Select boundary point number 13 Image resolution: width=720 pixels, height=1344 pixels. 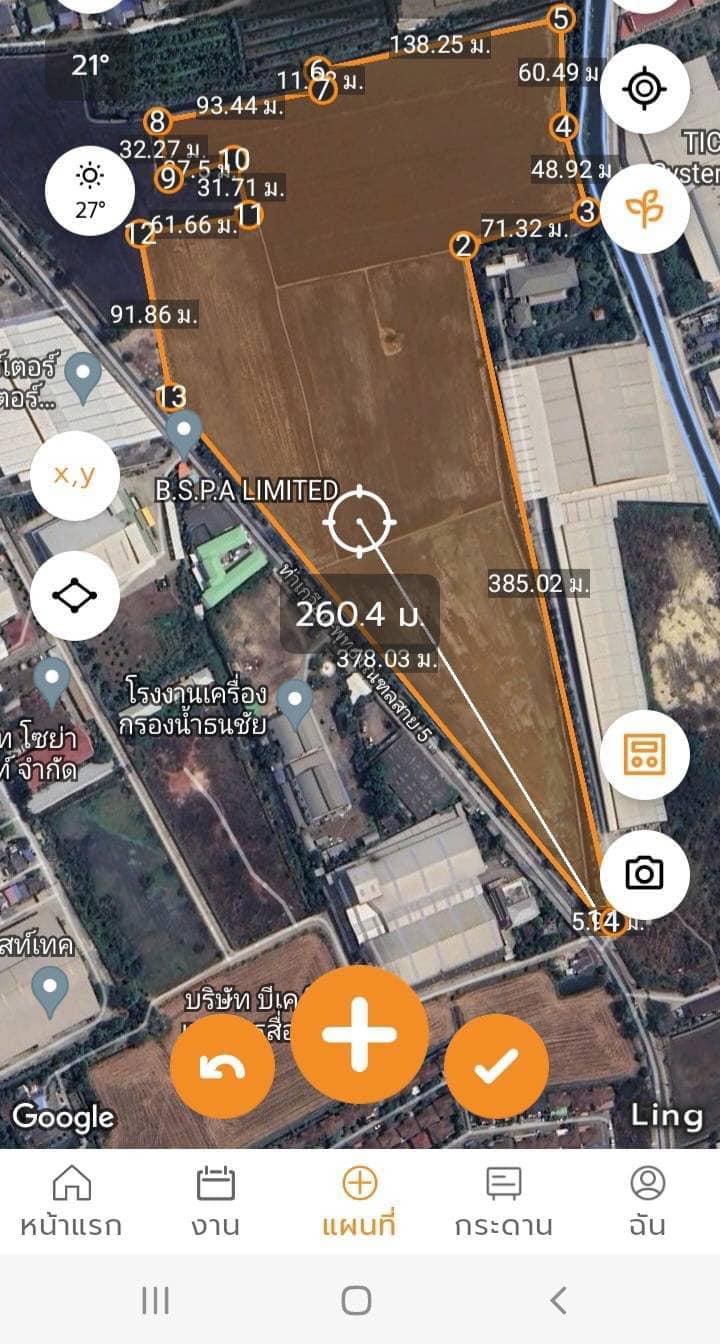point(172,397)
